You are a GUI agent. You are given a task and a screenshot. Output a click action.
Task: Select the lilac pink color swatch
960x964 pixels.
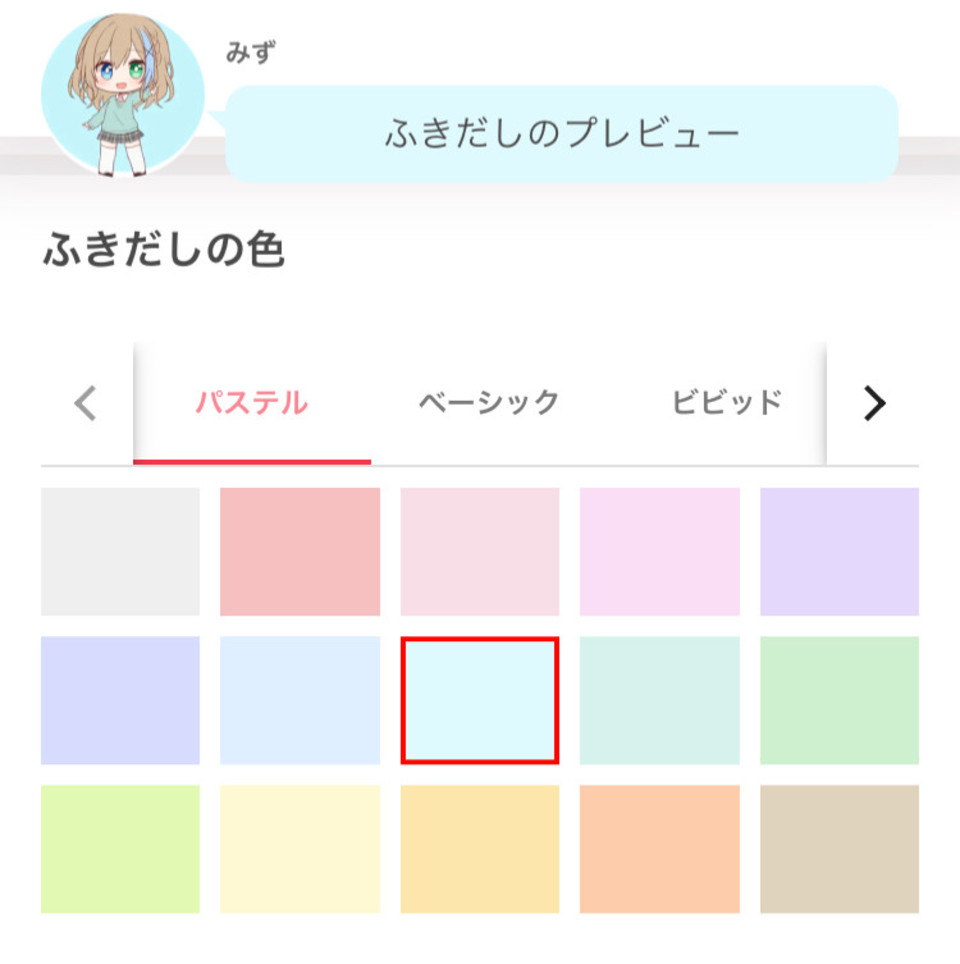point(660,551)
